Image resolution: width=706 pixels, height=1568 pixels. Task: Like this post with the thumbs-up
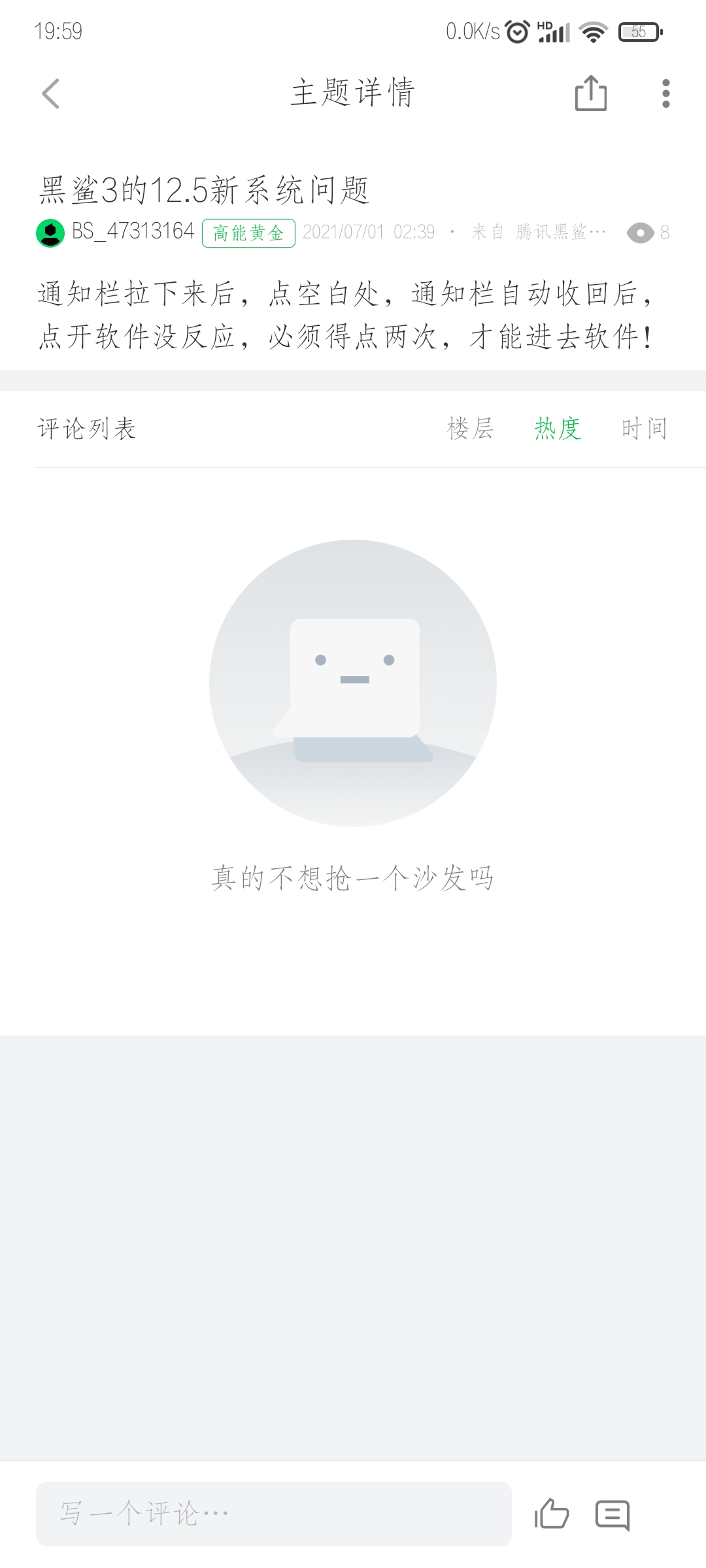pos(552,1513)
